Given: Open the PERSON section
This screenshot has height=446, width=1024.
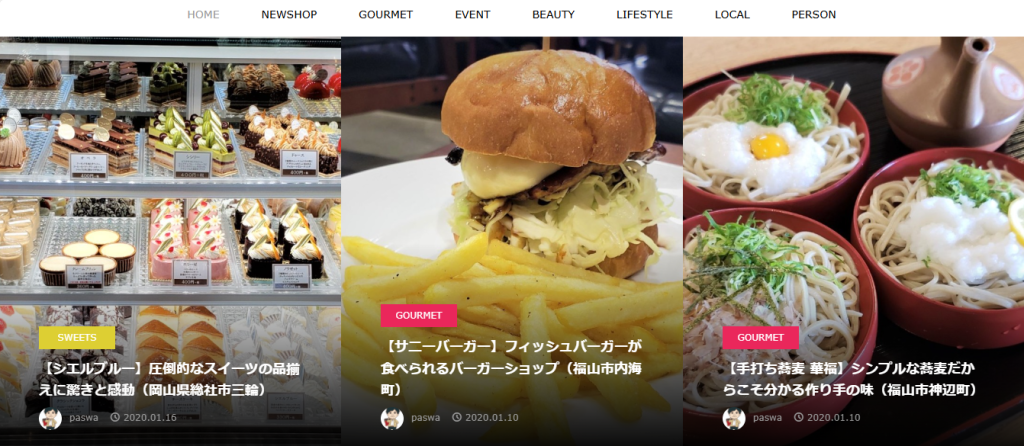Looking at the screenshot, I should (813, 15).
